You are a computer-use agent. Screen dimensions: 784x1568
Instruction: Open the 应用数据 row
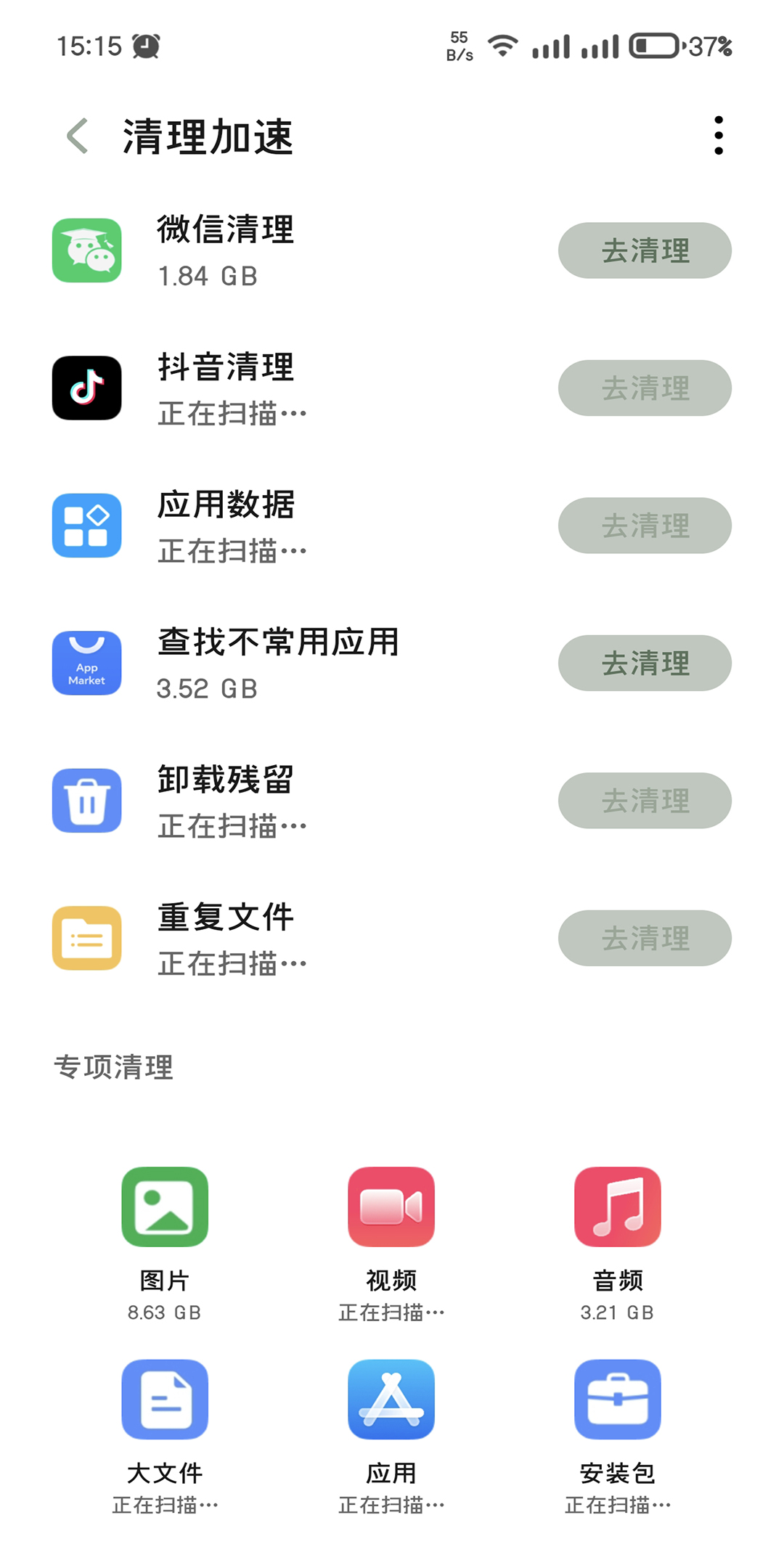point(290,526)
